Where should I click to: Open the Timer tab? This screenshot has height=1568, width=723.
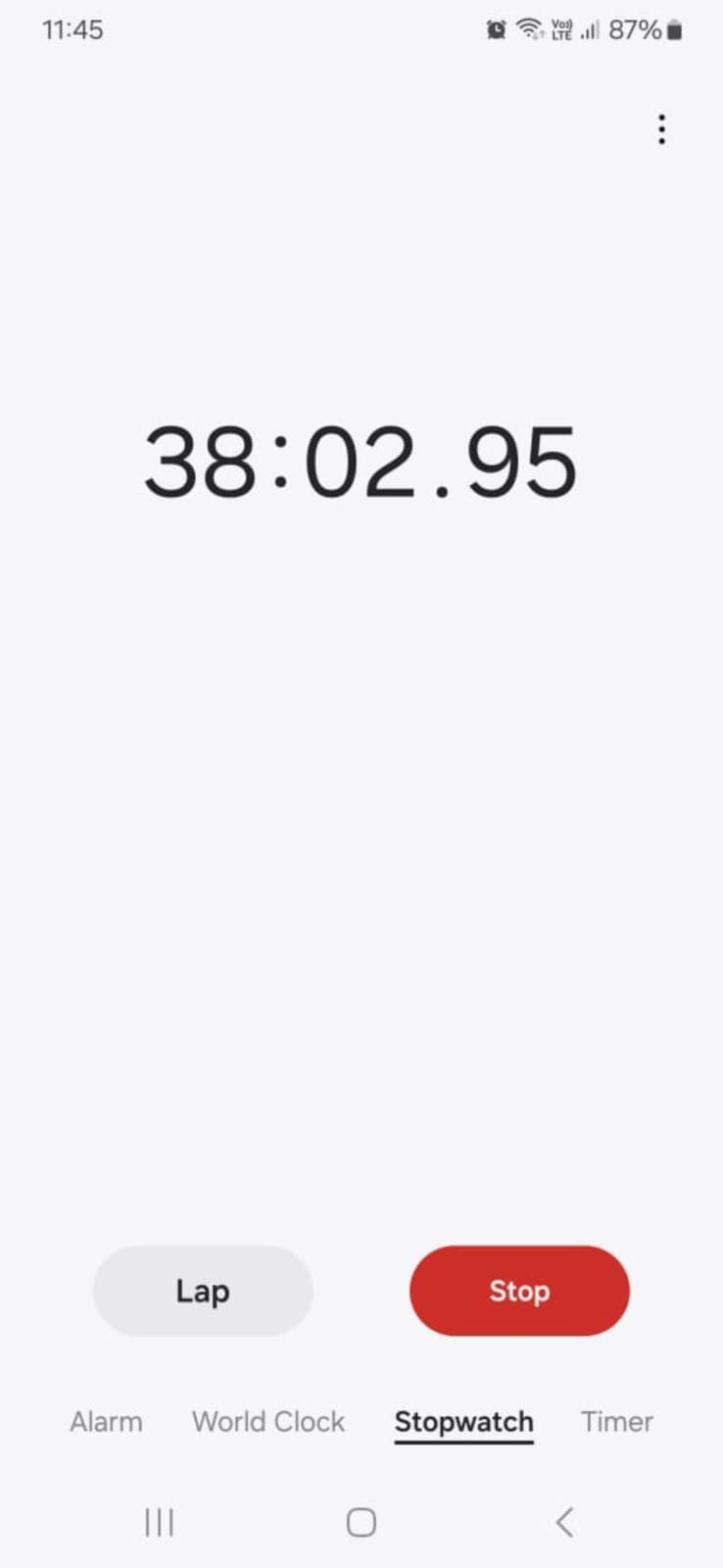click(617, 1421)
